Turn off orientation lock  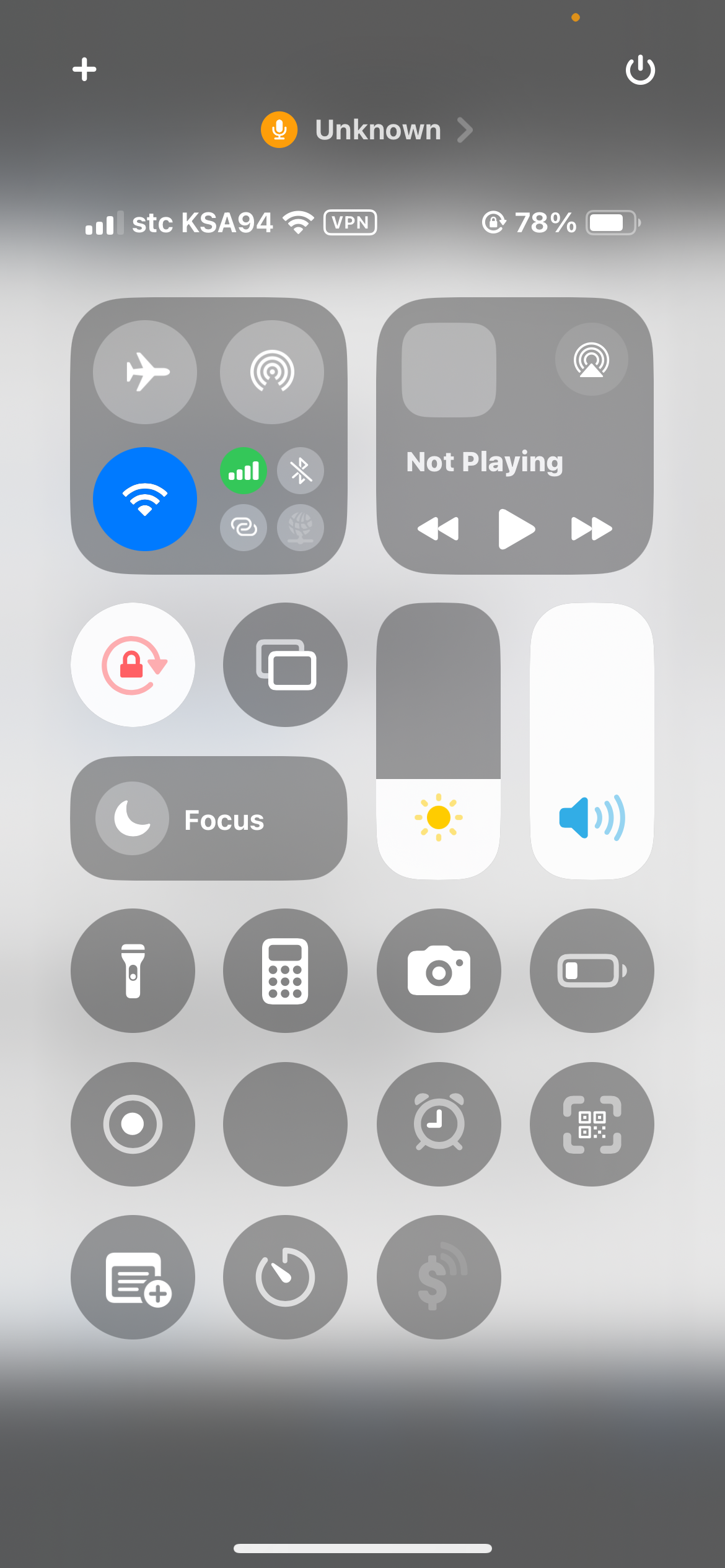click(133, 664)
